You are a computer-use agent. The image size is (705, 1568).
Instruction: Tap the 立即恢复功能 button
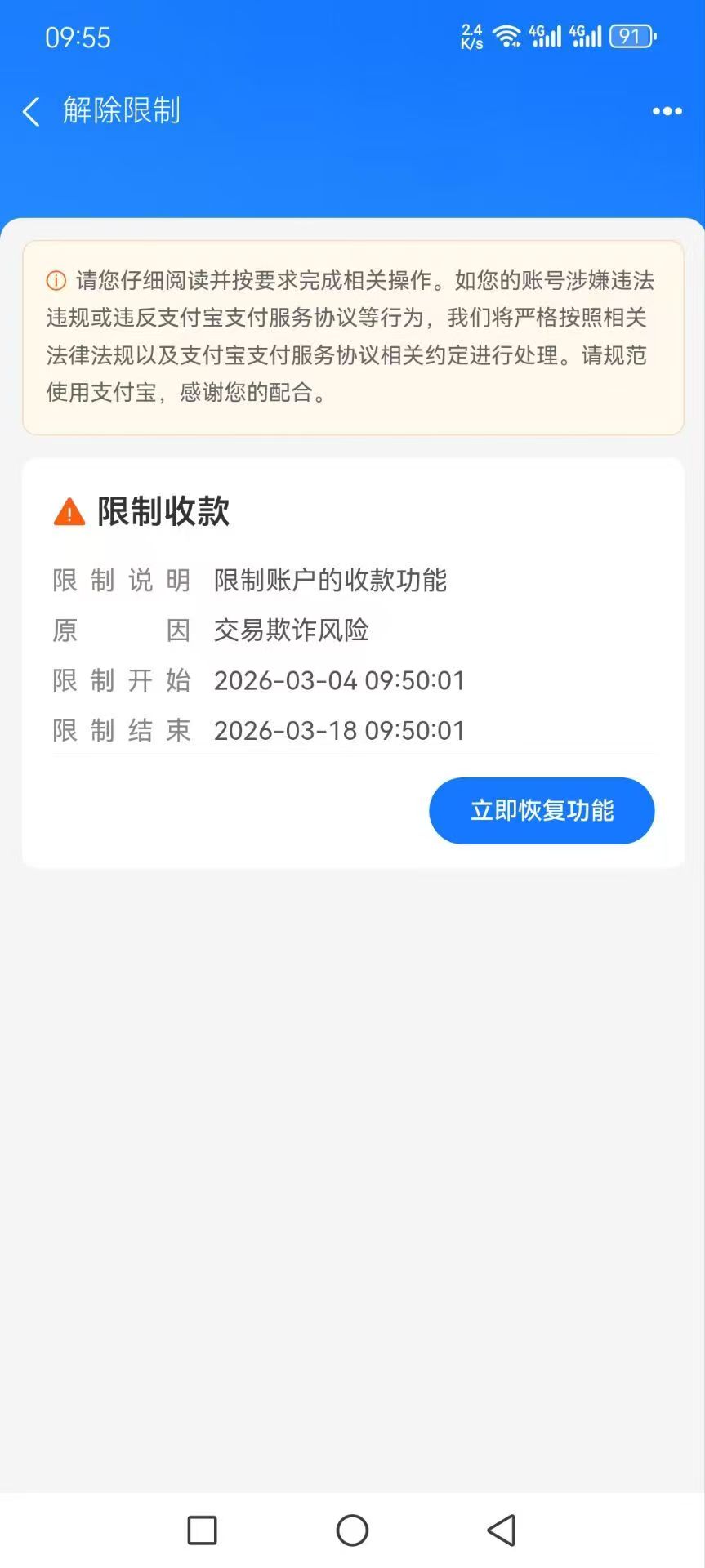542,810
